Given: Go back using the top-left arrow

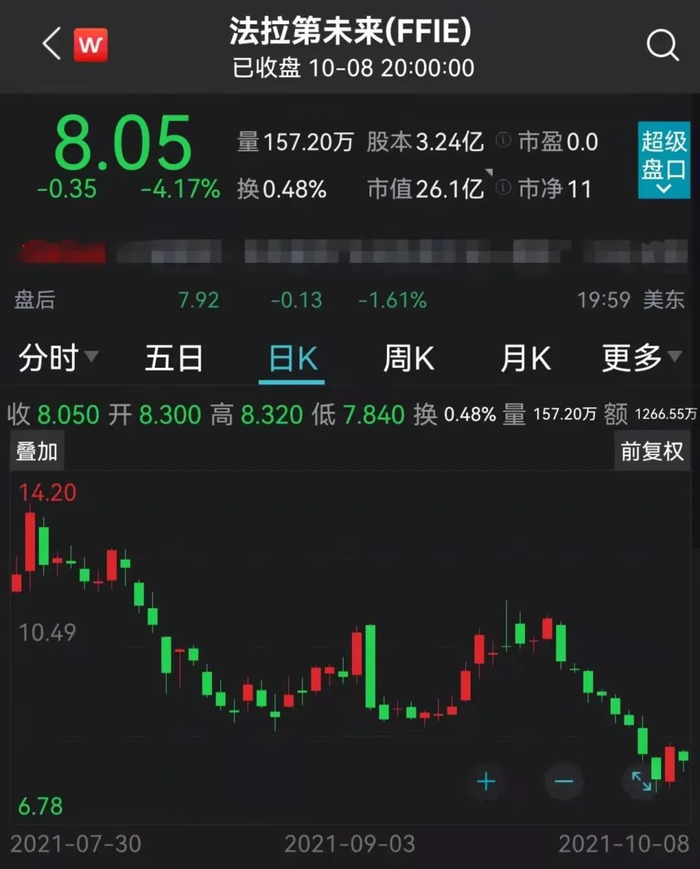Looking at the screenshot, I should pos(52,44).
